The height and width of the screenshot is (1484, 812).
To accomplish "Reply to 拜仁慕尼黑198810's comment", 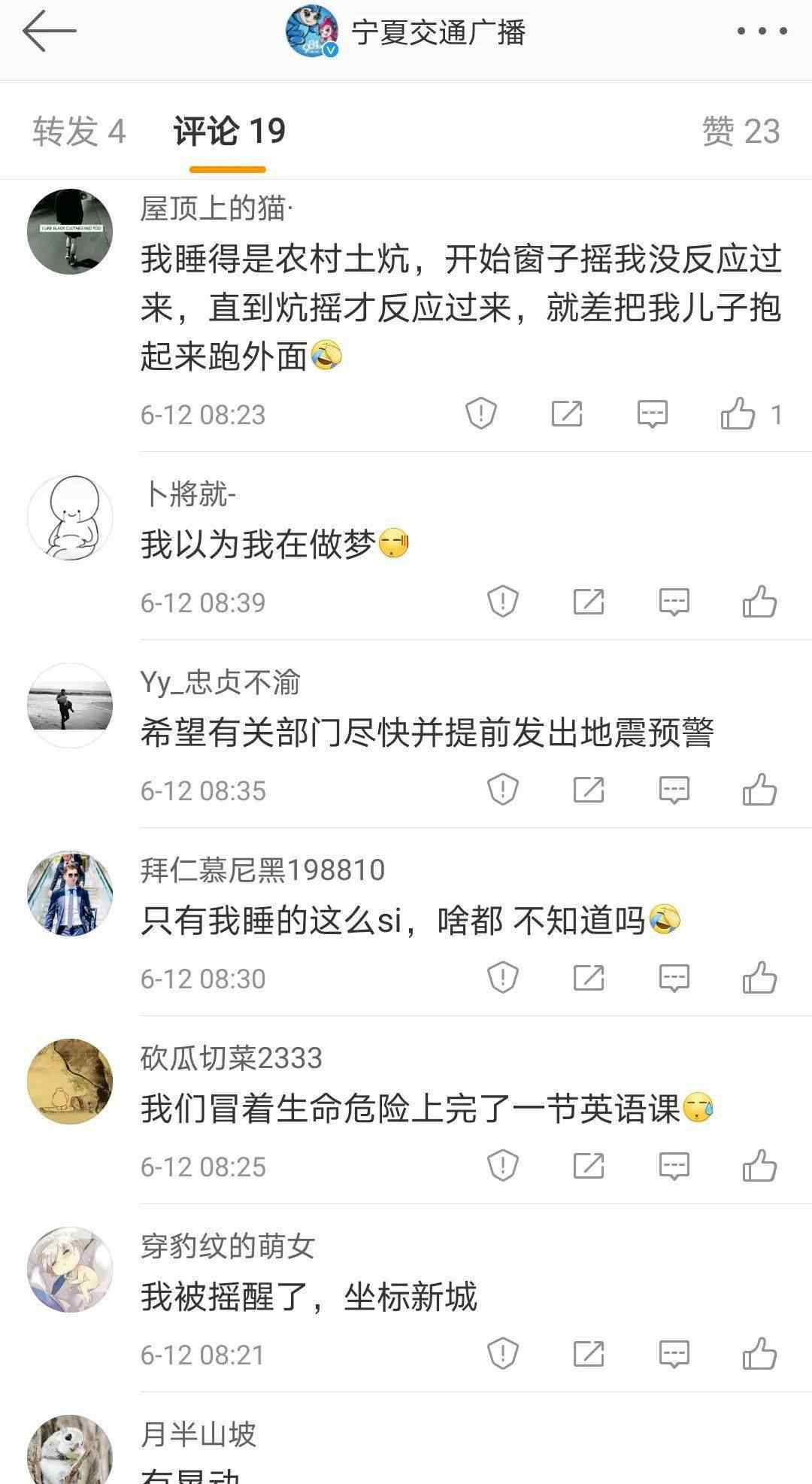I will (x=674, y=978).
